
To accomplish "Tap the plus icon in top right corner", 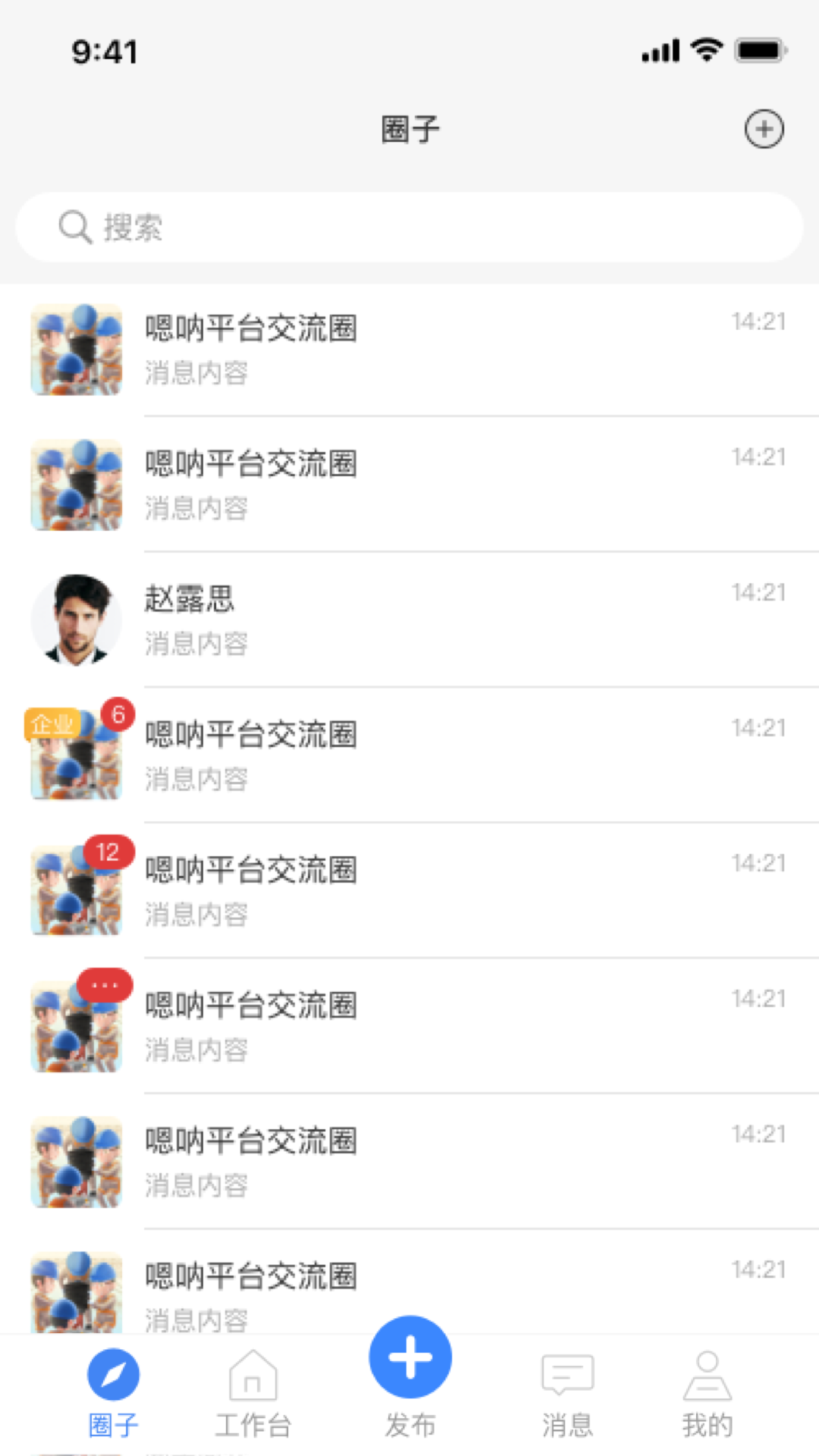I will pyautogui.click(x=764, y=129).
